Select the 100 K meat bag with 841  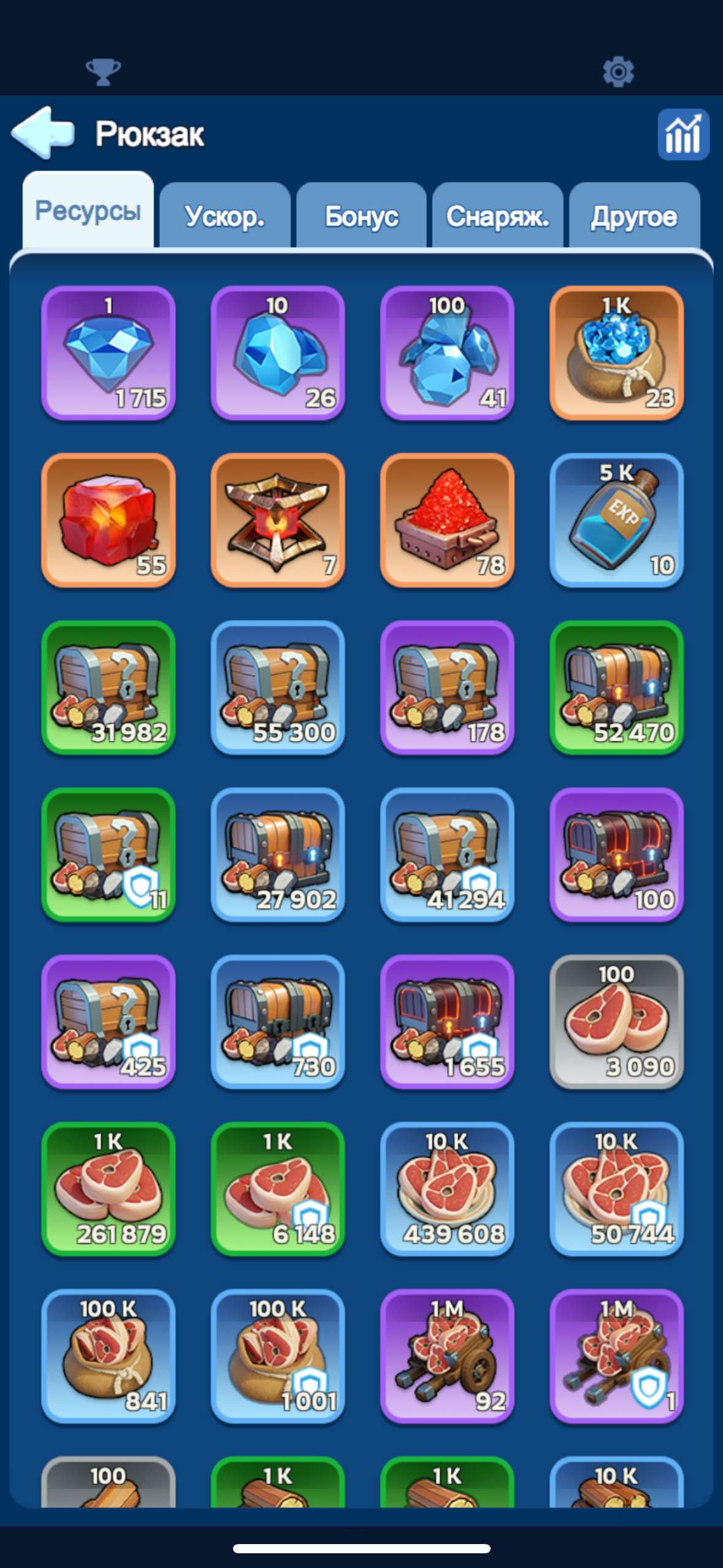(109, 1356)
